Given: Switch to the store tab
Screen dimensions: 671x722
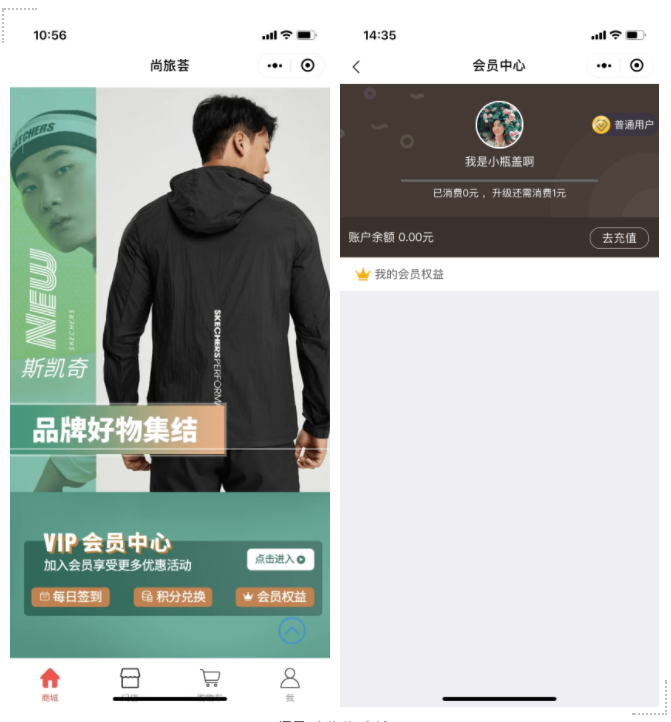Looking at the screenshot, I should [130, 683].
